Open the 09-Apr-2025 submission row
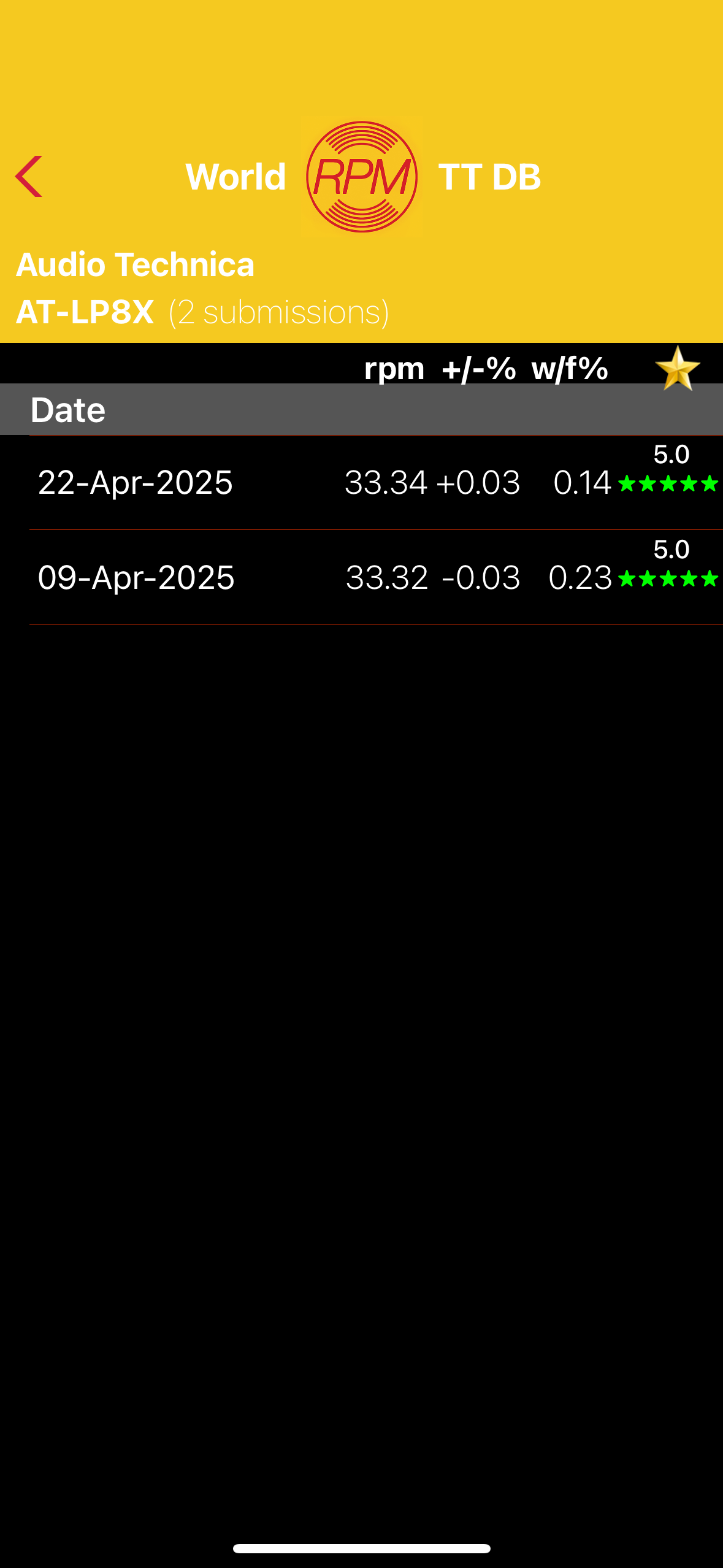Viewport: 723px width, 1568px height. point(376,578)
